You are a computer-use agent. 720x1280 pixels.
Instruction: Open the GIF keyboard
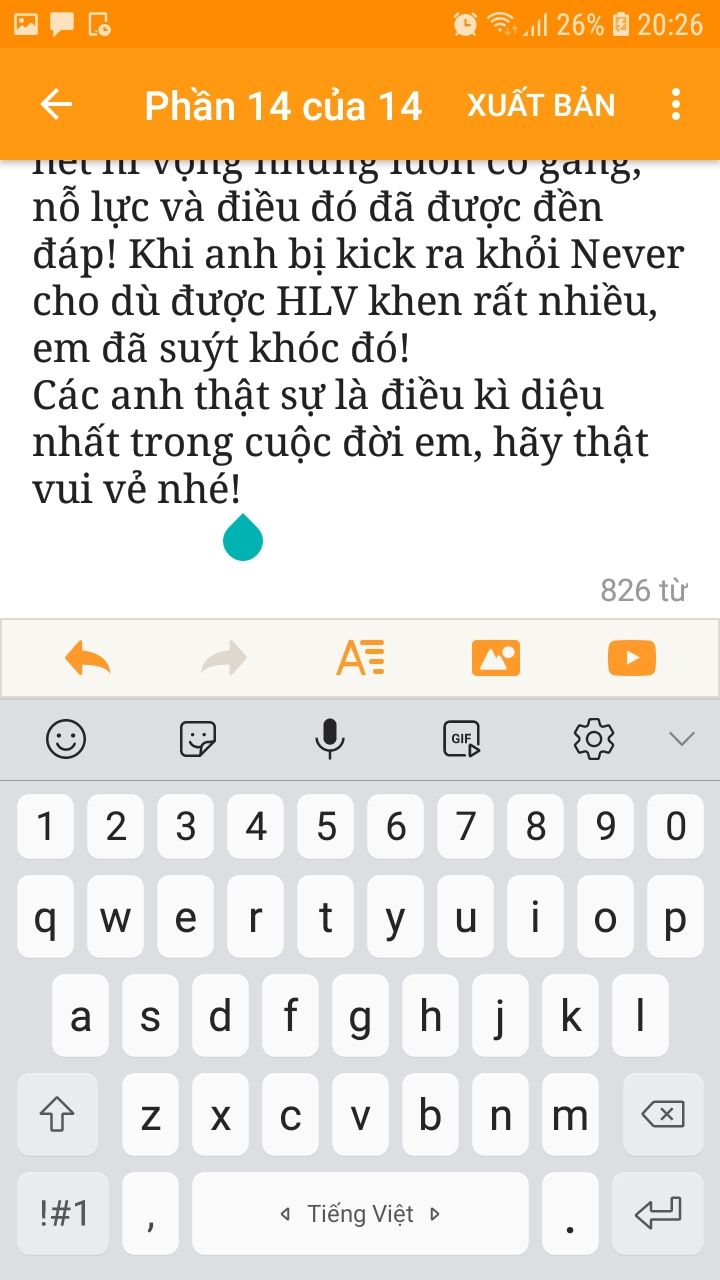(x=462, y=739)
